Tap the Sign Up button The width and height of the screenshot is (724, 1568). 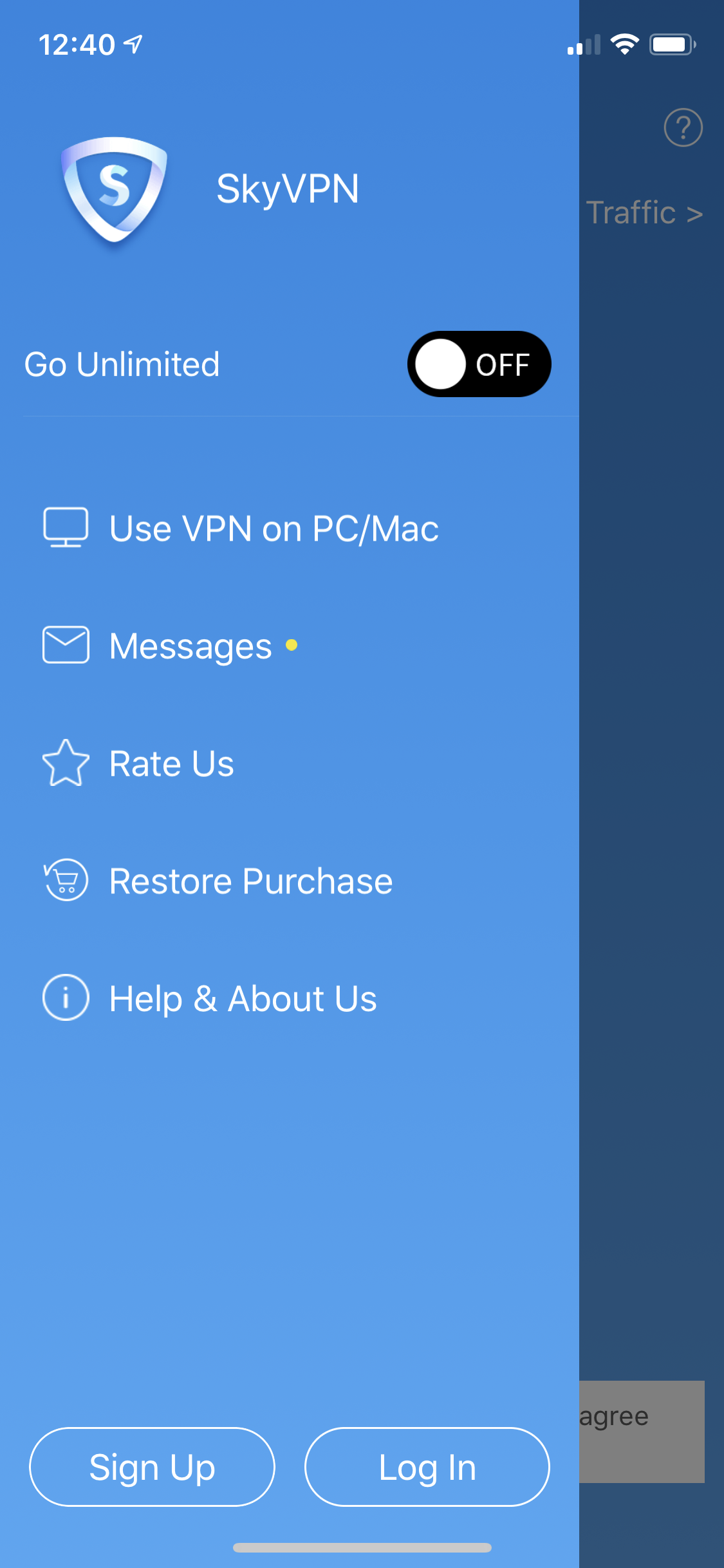click(153, 1467)
